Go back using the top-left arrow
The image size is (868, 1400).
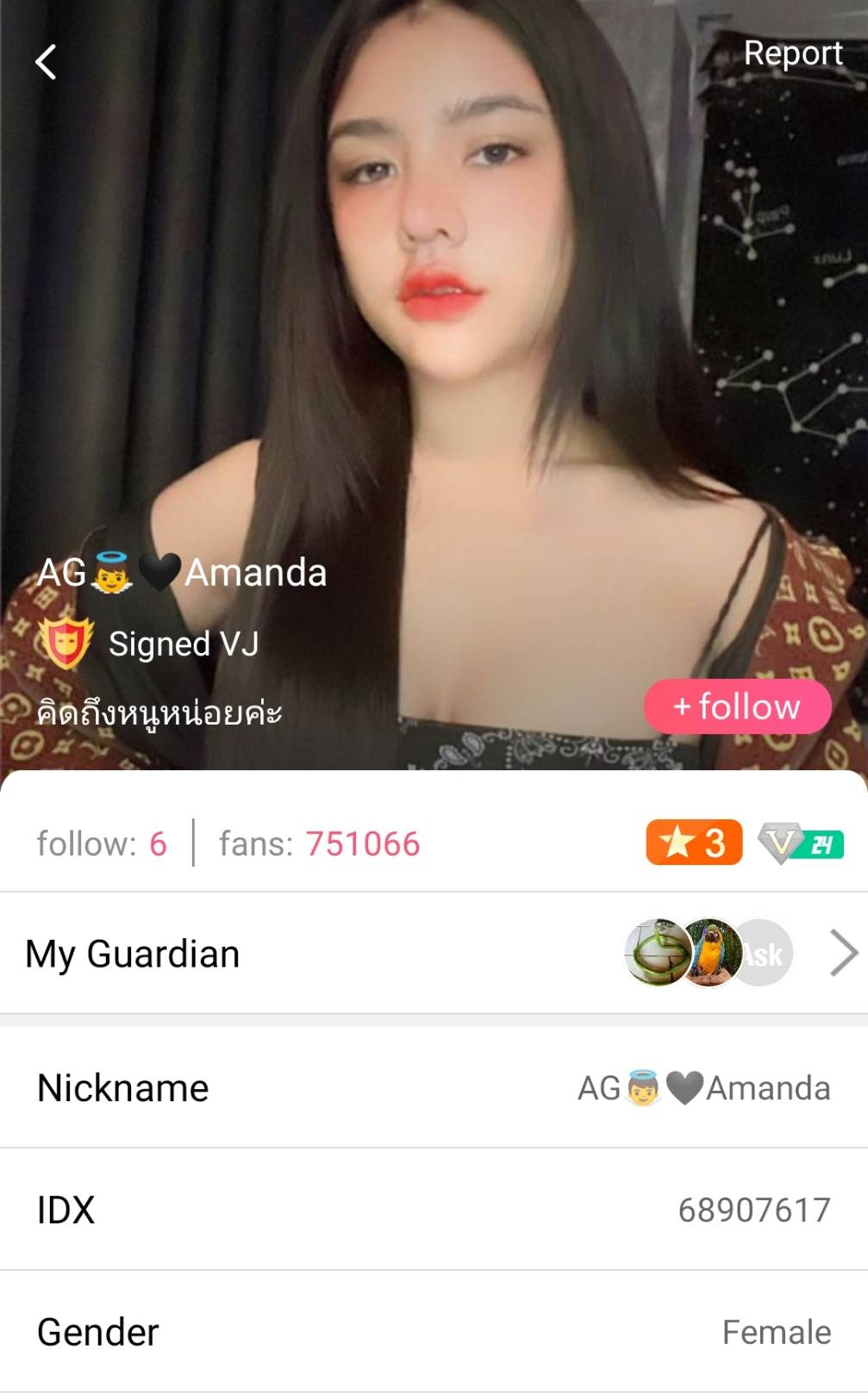[x=46, y=62]
